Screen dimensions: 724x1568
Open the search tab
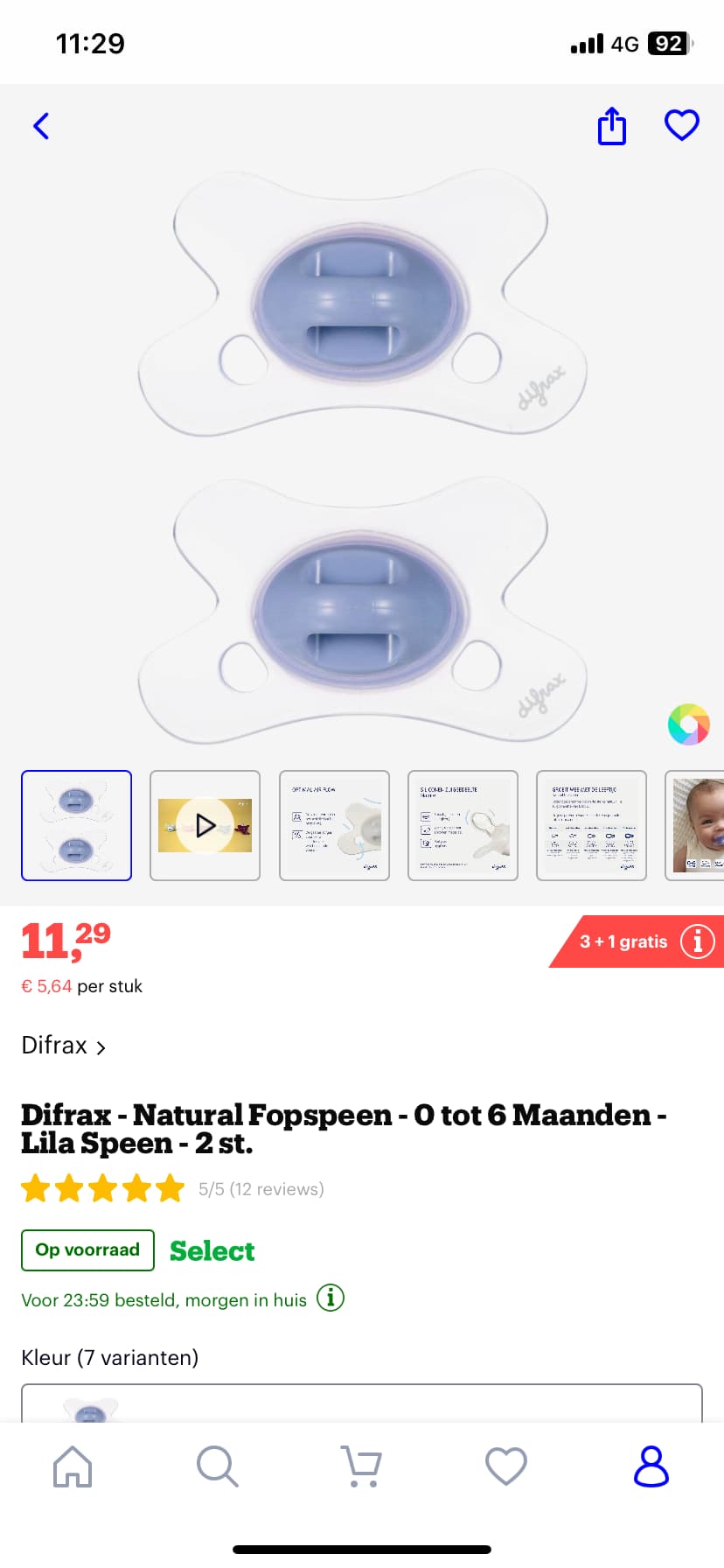[217, 1466]
